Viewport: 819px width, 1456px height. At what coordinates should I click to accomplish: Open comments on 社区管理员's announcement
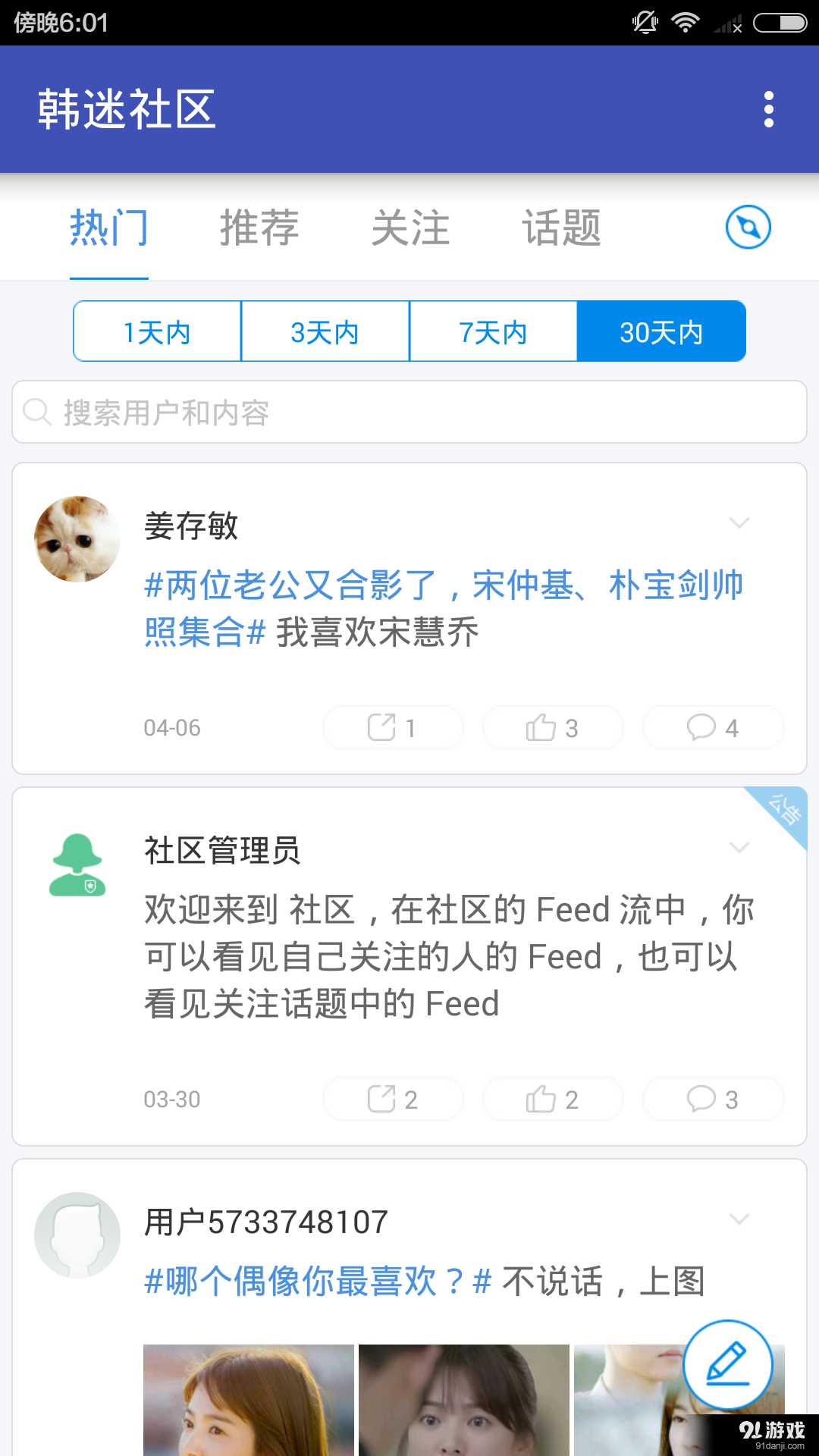pos(712,1098)
